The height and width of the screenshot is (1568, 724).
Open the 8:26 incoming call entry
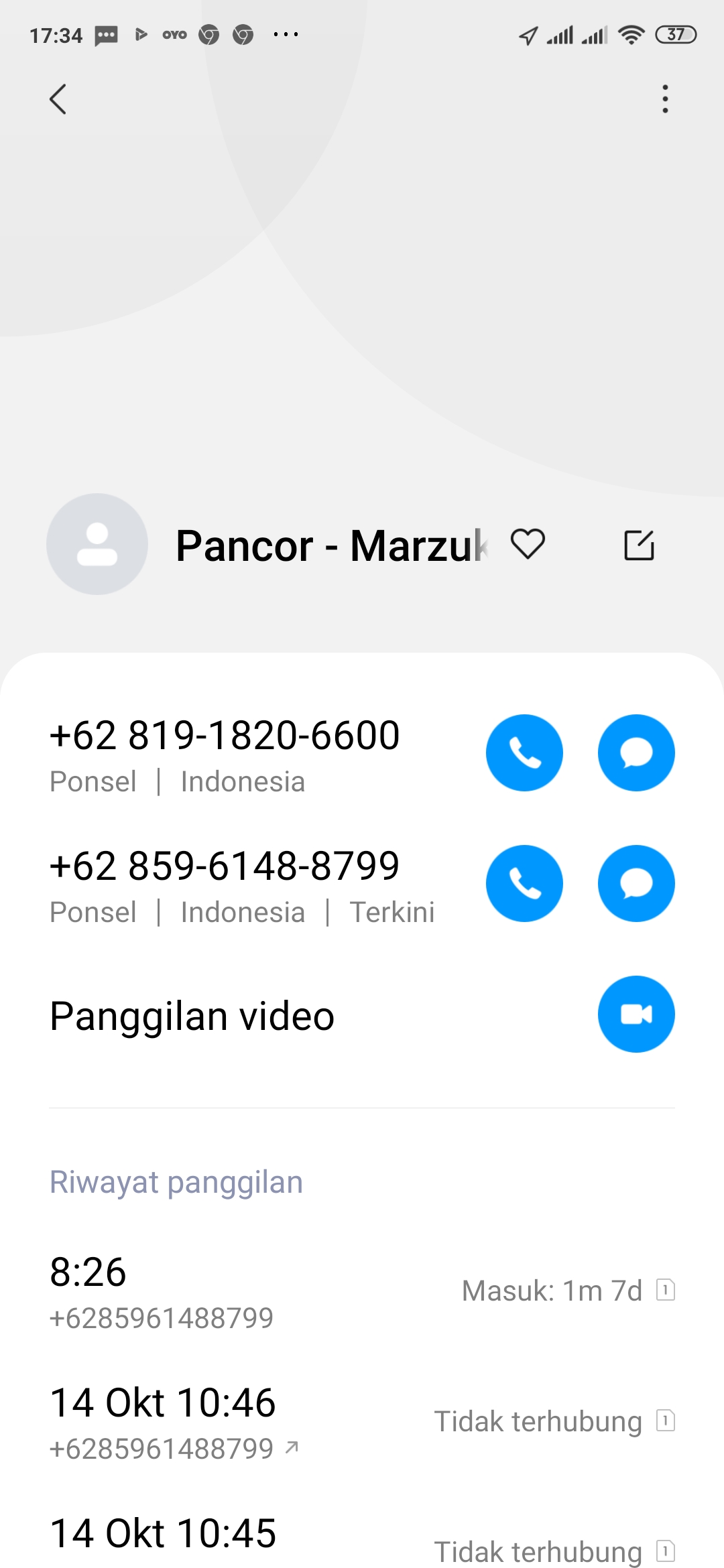tap(362, 1291)
